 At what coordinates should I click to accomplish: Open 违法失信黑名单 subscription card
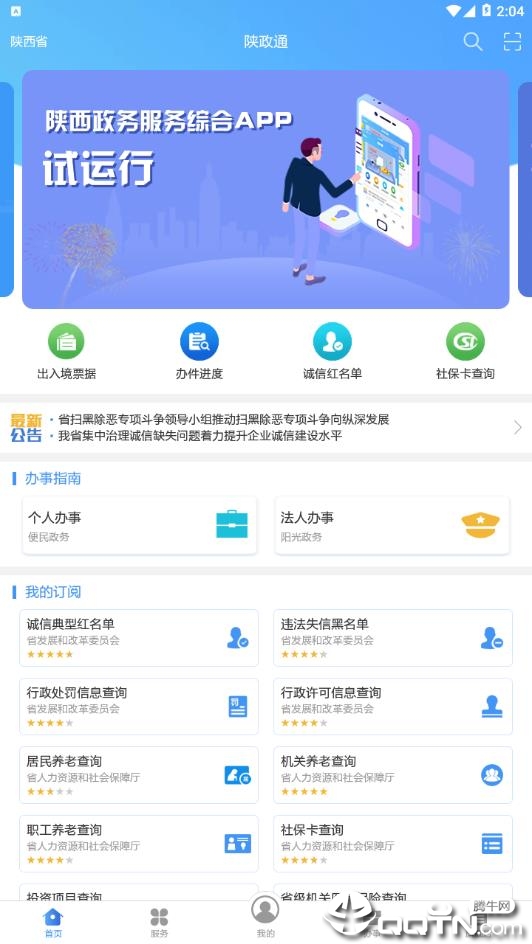[393, 638]
